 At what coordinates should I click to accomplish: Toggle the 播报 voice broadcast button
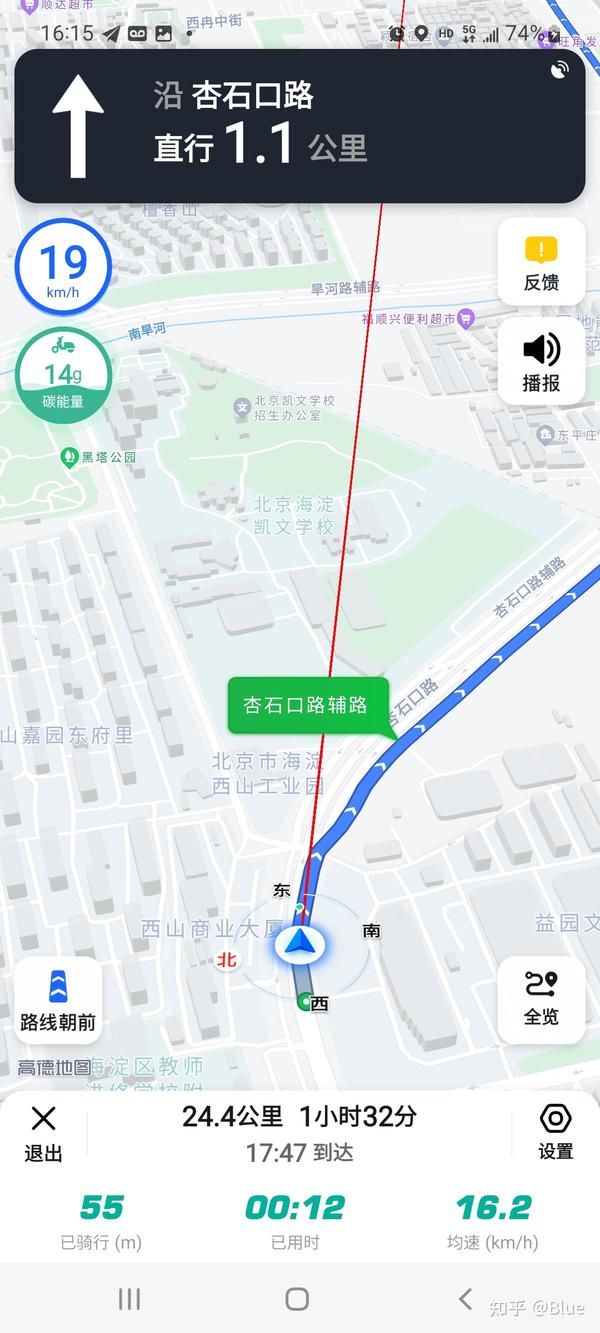541,362
